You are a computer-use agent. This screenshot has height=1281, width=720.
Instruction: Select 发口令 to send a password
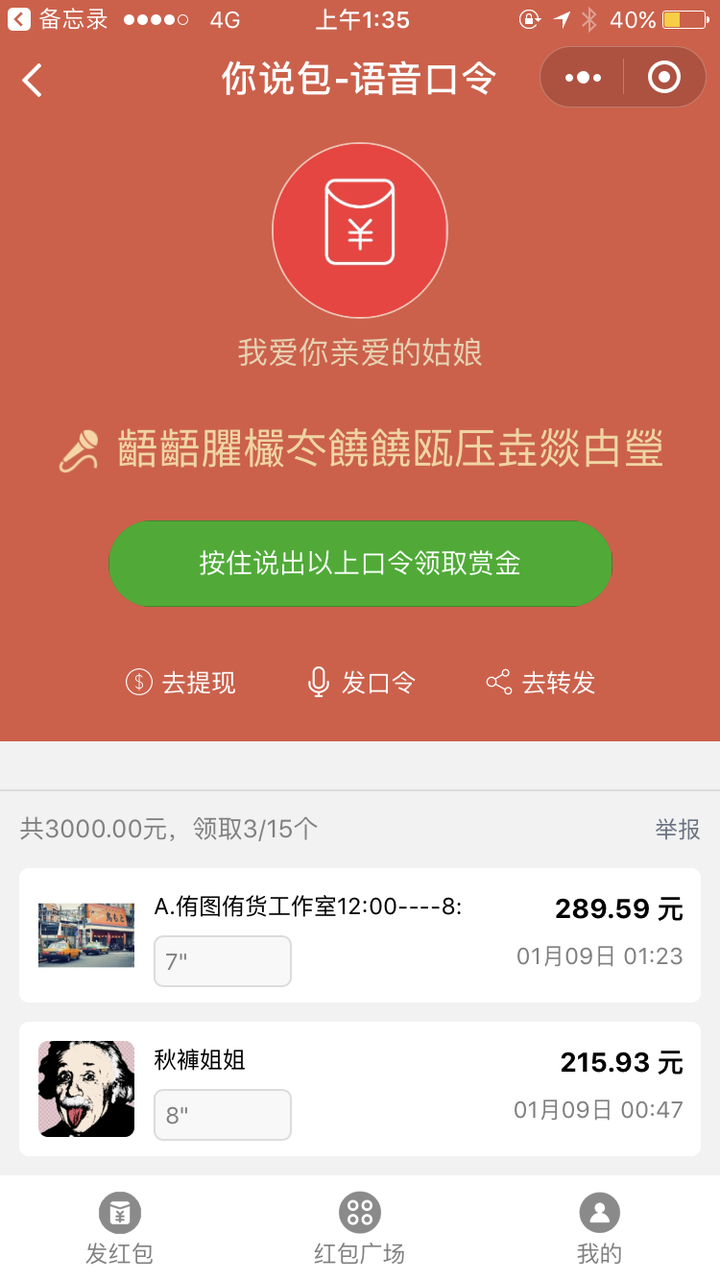(361, 683)
